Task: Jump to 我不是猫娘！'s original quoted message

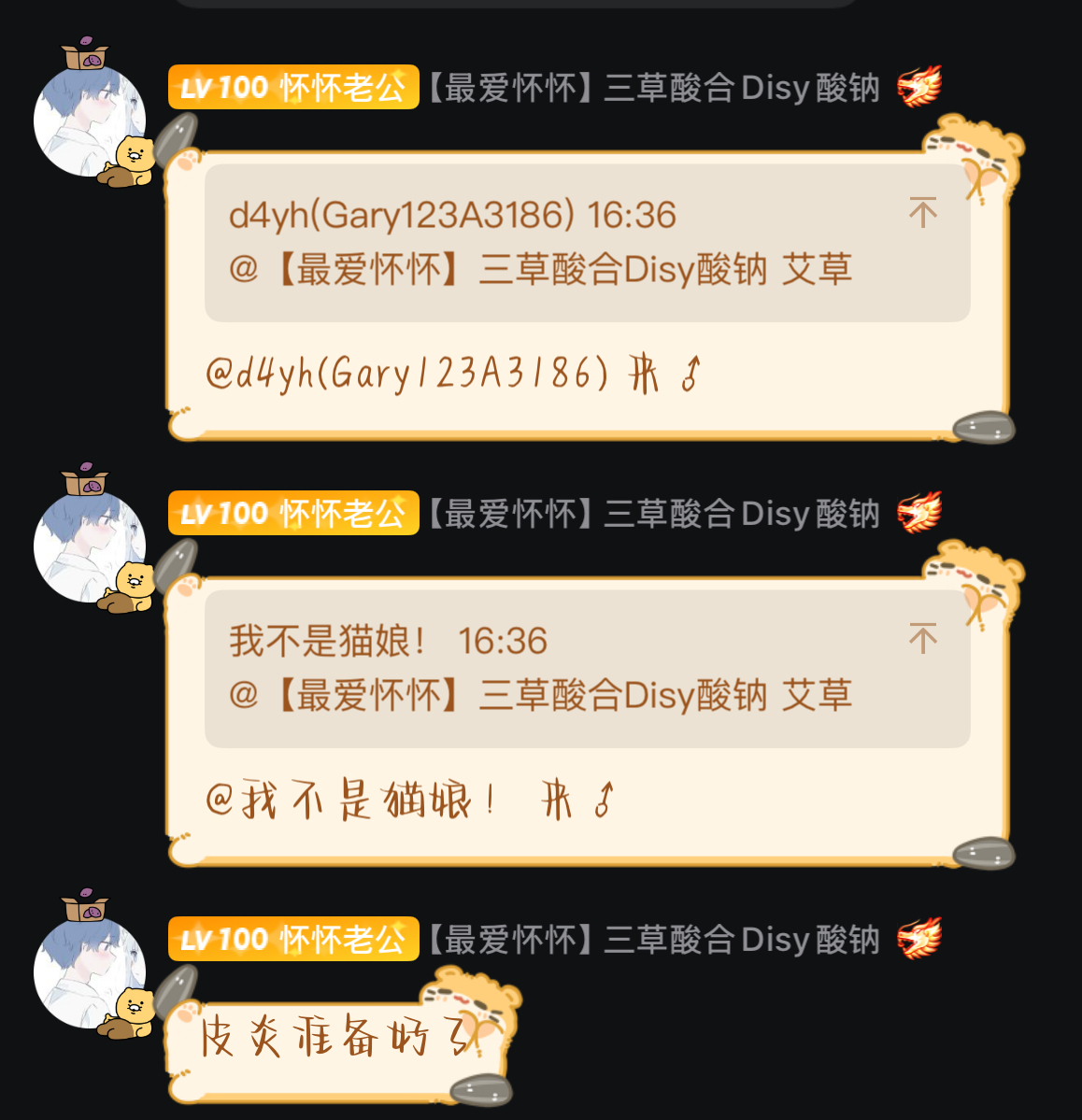Action: click(x=922, y=639)
